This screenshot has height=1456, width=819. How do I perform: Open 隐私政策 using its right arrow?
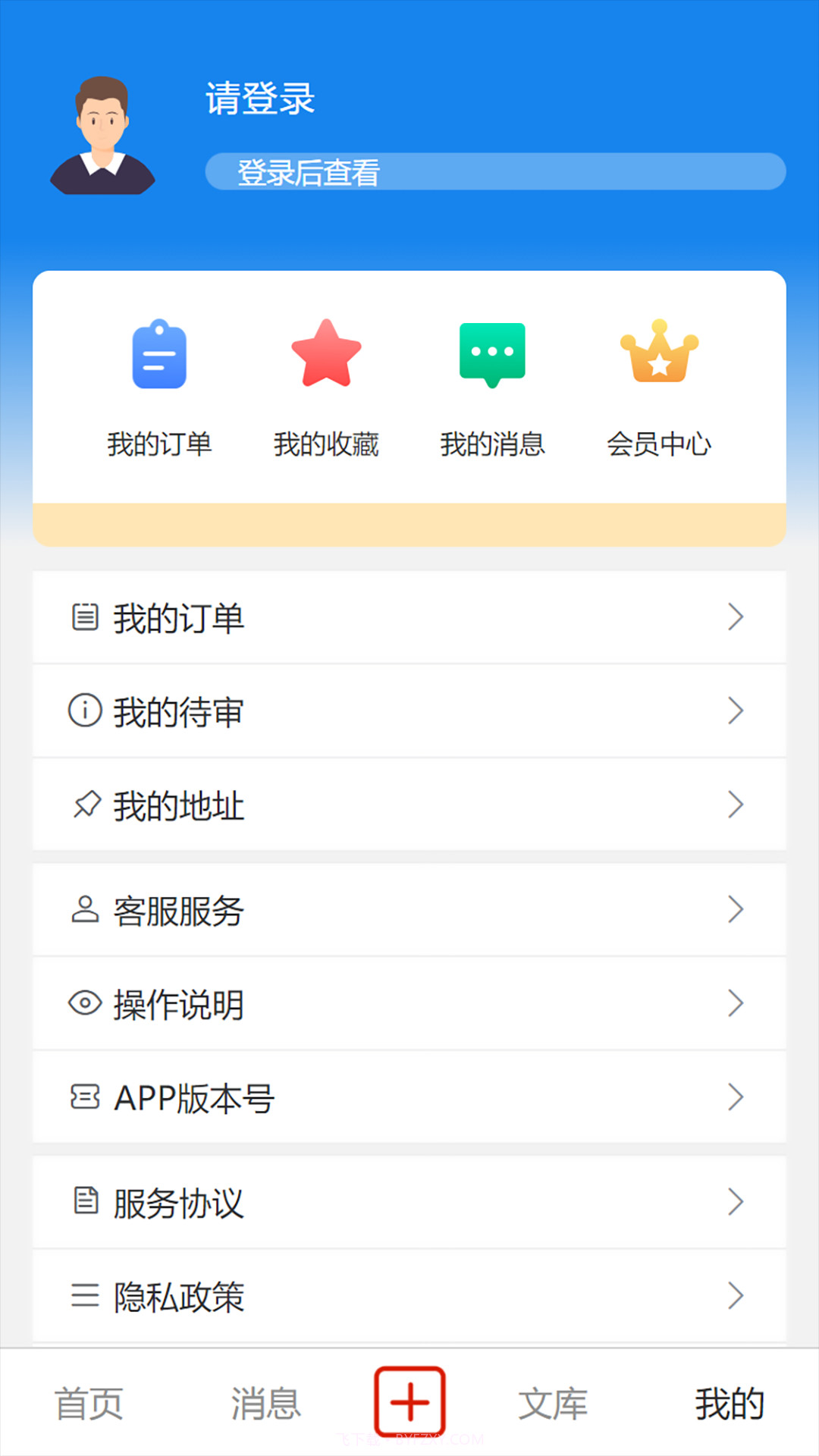(x=734, y=1295)
